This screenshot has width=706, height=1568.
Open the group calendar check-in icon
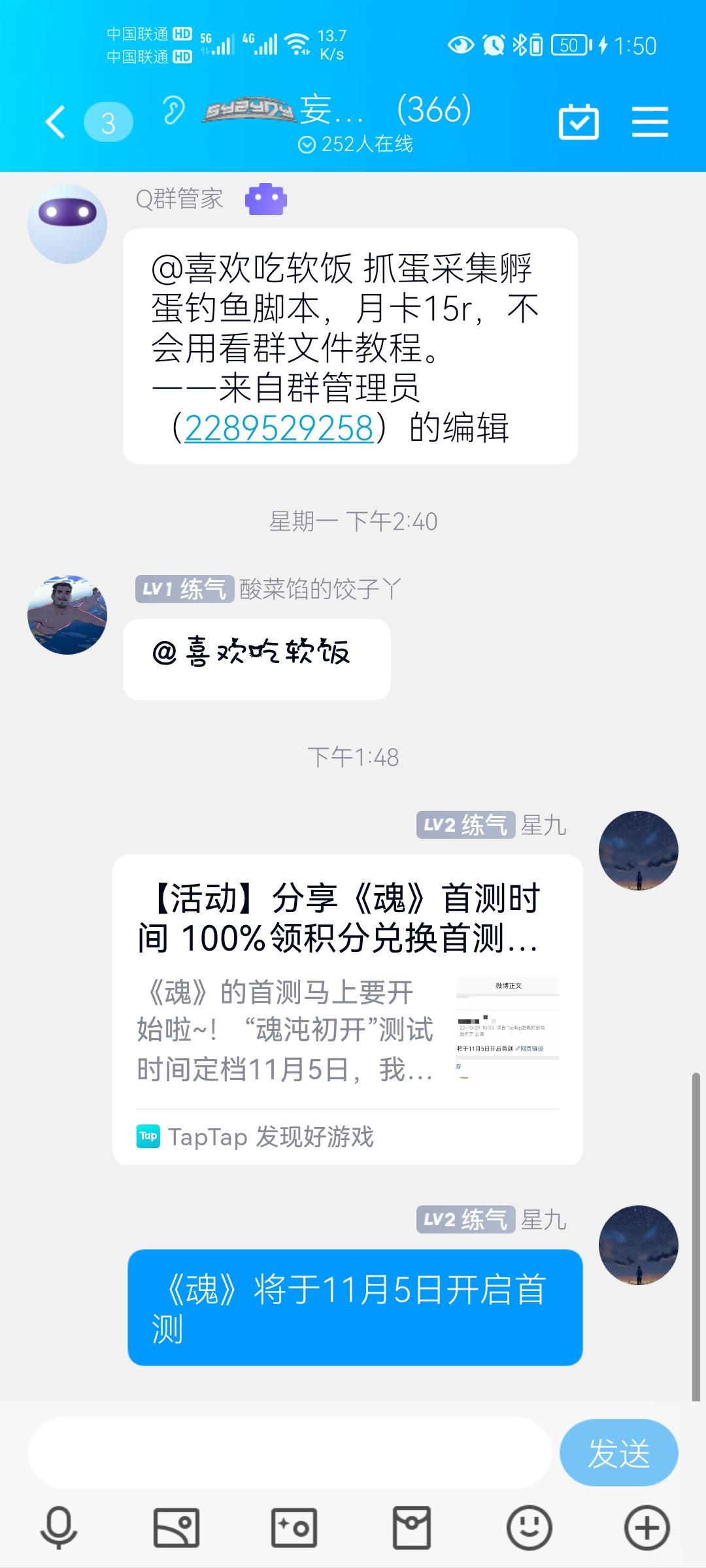point(579,122)
